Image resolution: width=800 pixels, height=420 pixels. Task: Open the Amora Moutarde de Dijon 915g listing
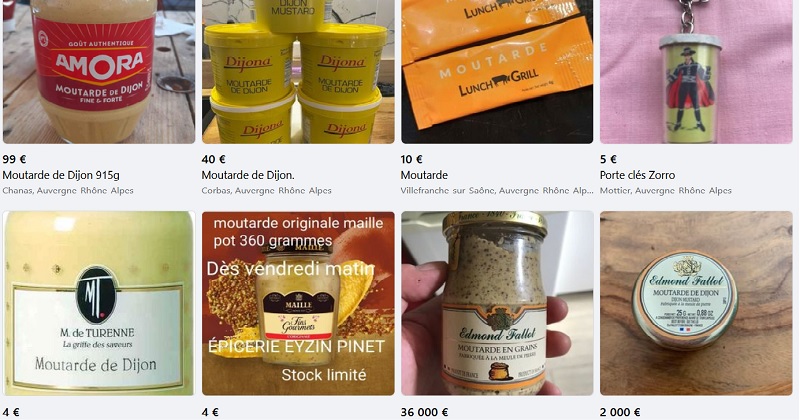(98, 72)
